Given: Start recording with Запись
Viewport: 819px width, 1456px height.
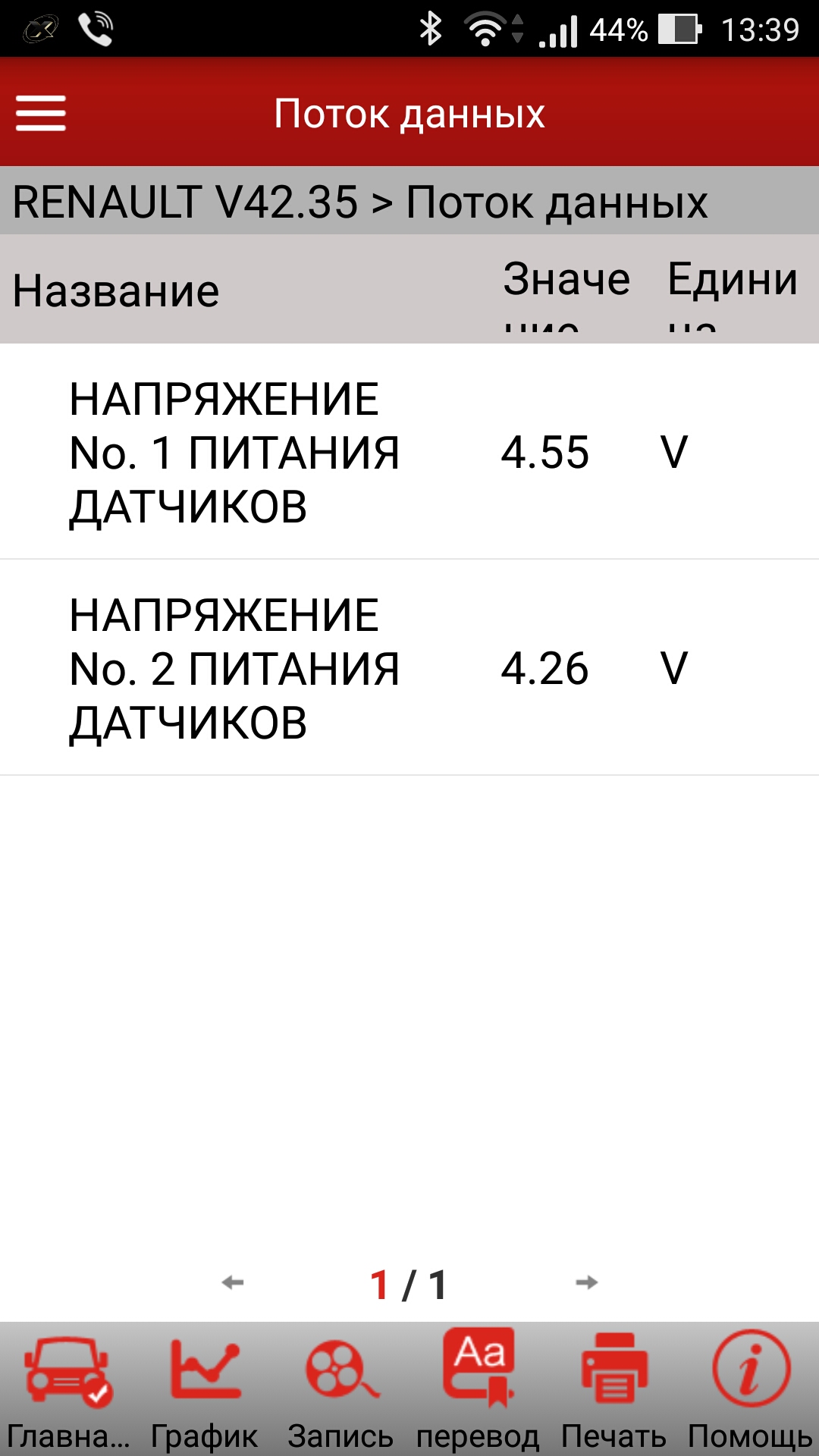Looking at the screenshot, I should click(341, 1389).
